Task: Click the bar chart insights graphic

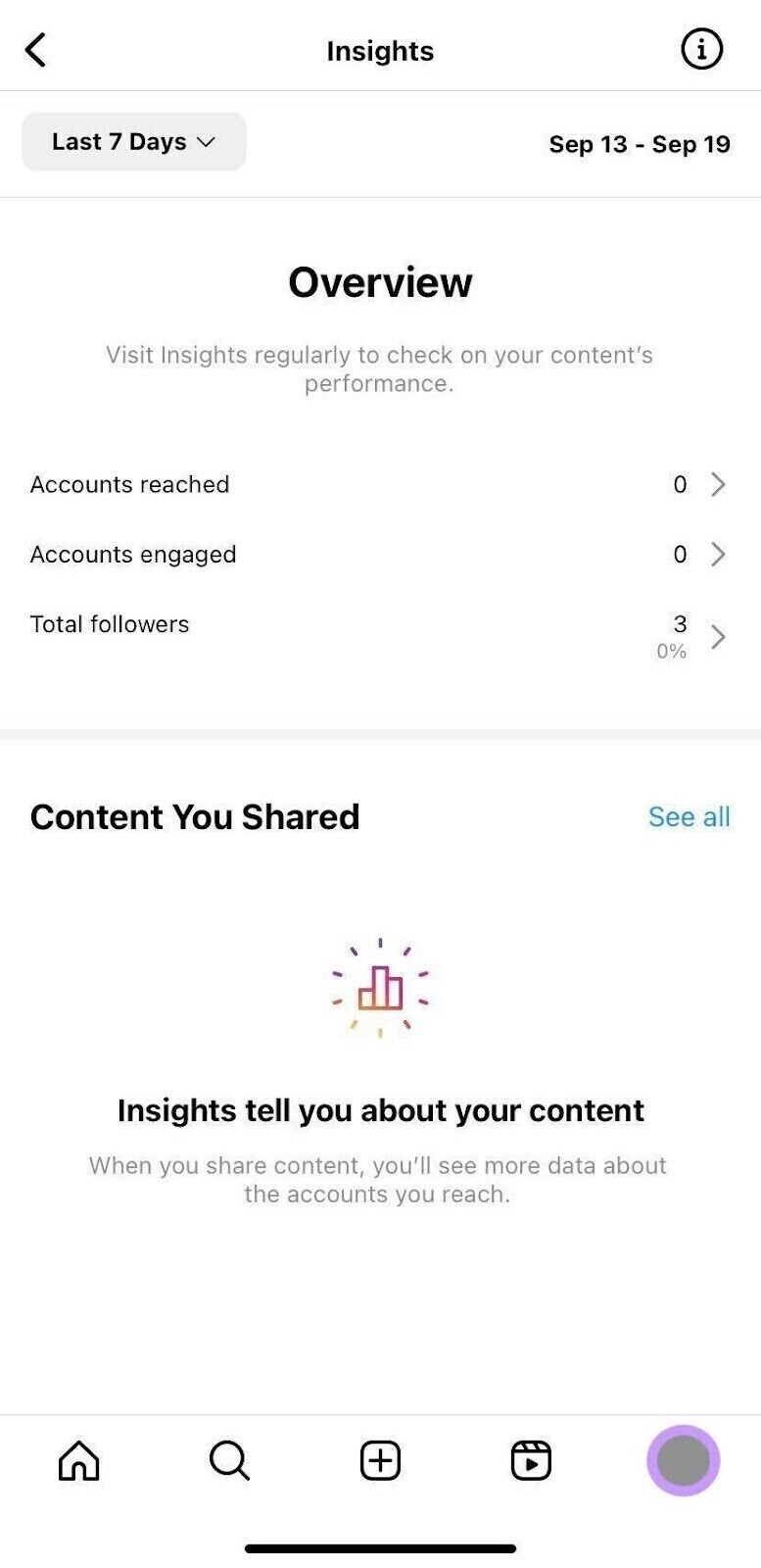Action: [x=380, y=987]
